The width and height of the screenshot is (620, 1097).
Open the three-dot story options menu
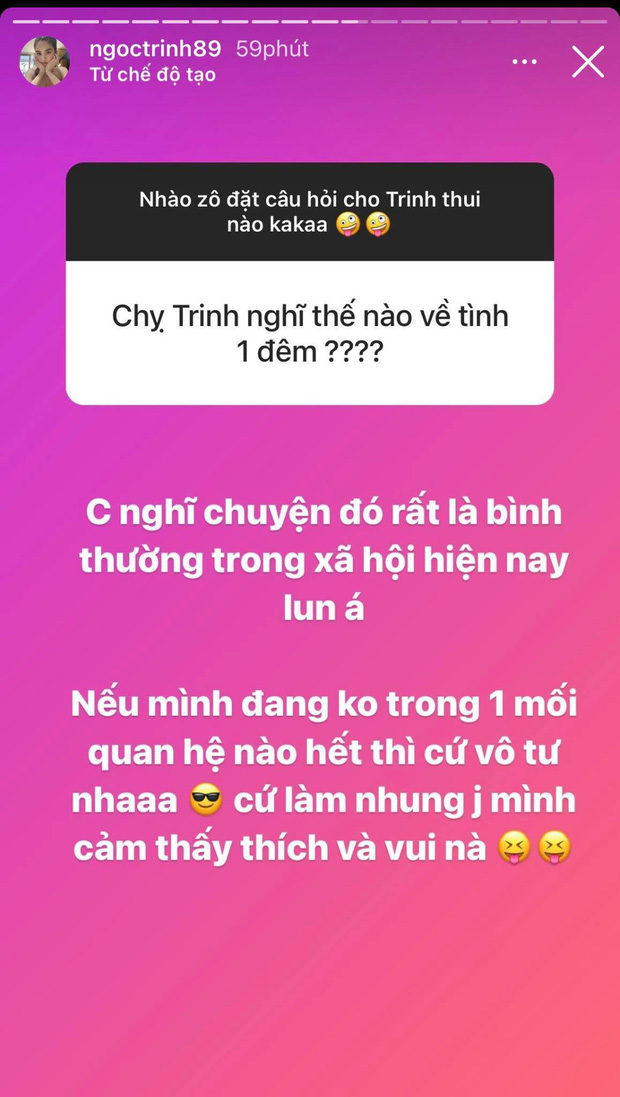pyautogui.click(x=524, y=62)
